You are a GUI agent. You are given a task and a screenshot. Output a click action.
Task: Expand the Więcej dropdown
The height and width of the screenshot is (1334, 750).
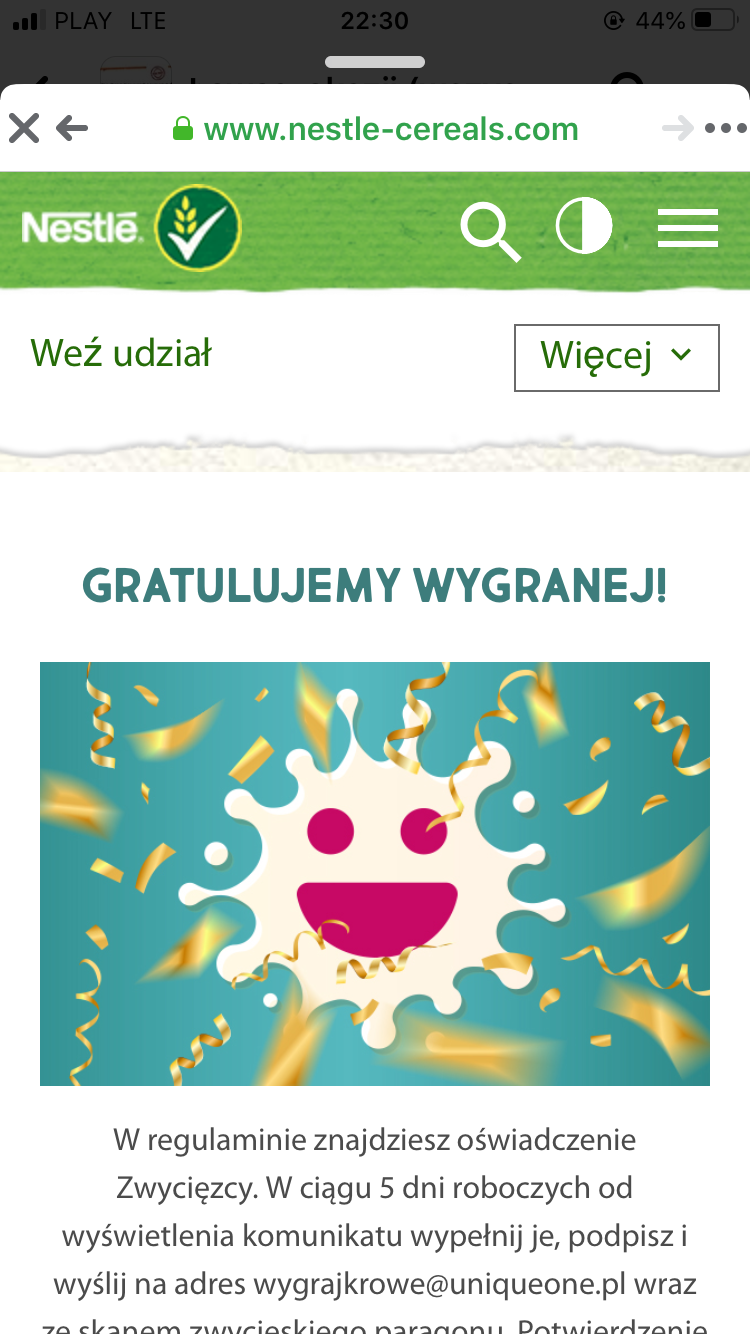coord(616,356)
